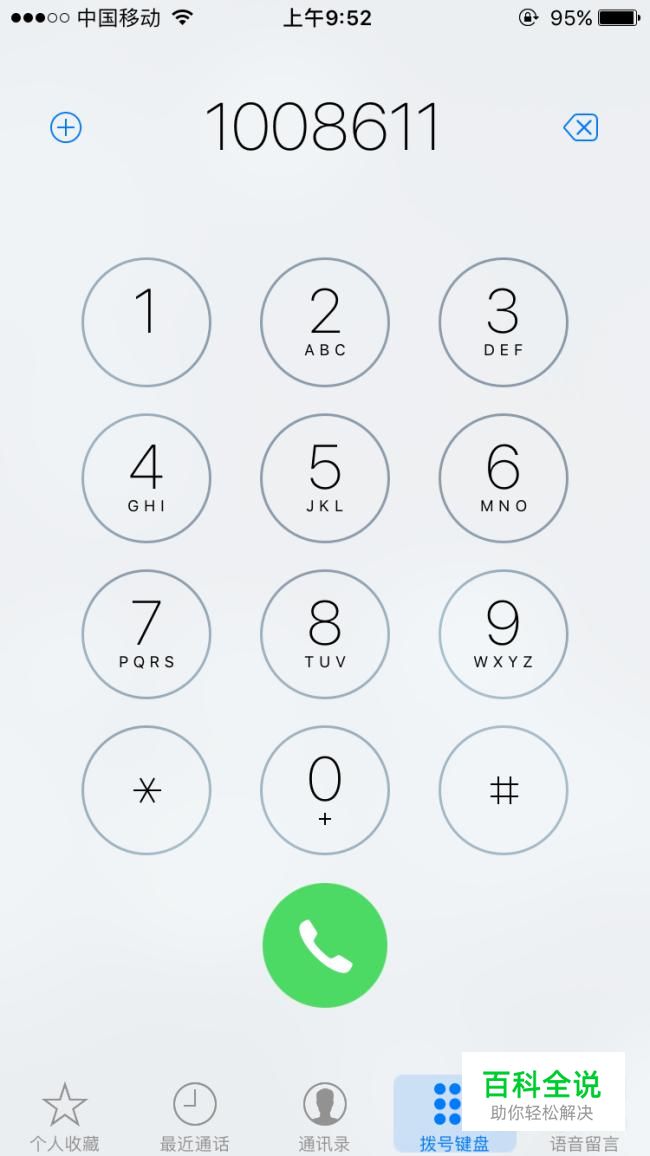The image size is (650, 1156).
Task: Tap the 6 MNO key
Action: pyautogui.click(x=503, y=478)
